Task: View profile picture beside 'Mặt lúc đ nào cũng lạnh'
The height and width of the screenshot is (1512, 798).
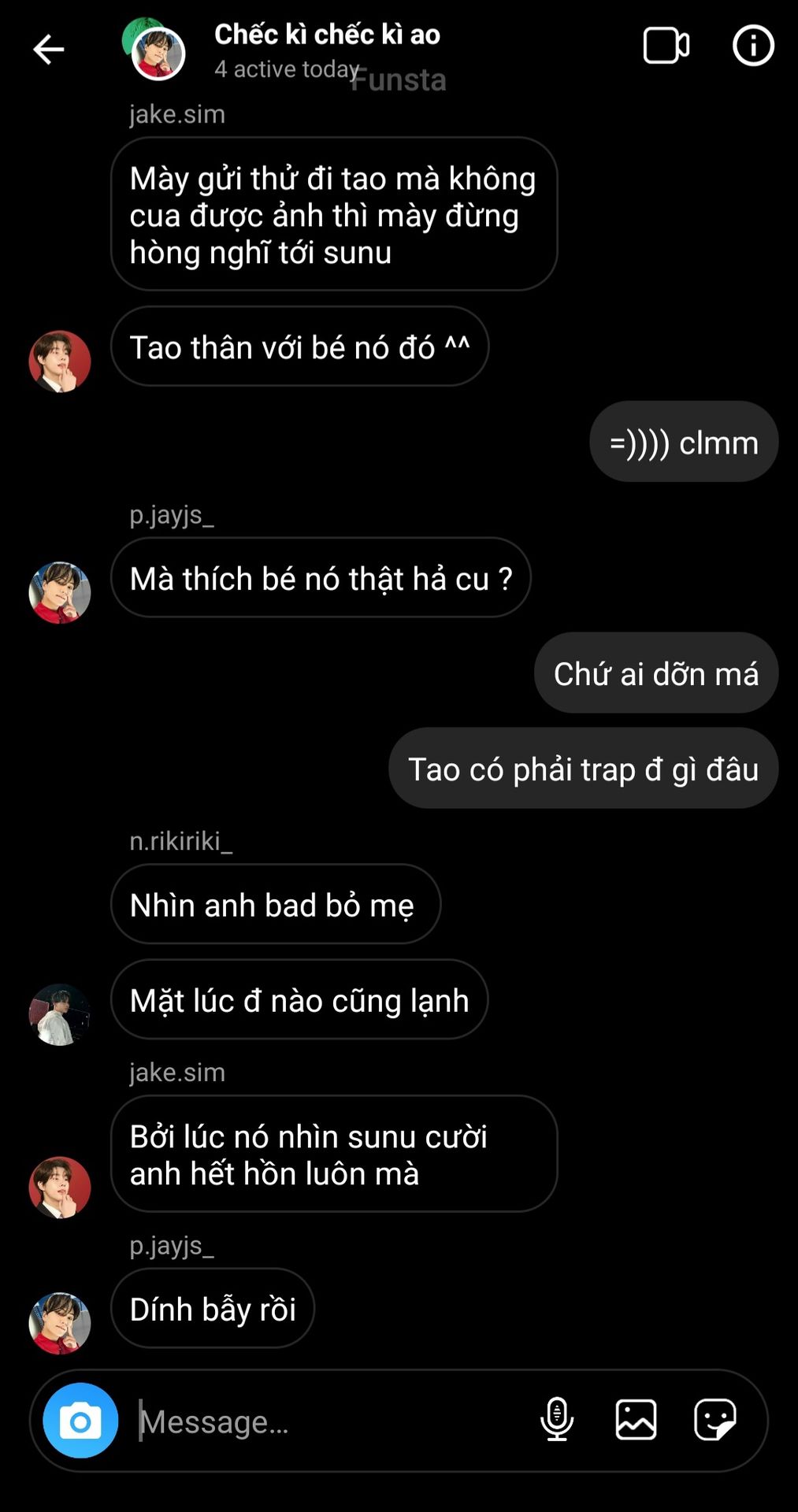Action: 60,1014
